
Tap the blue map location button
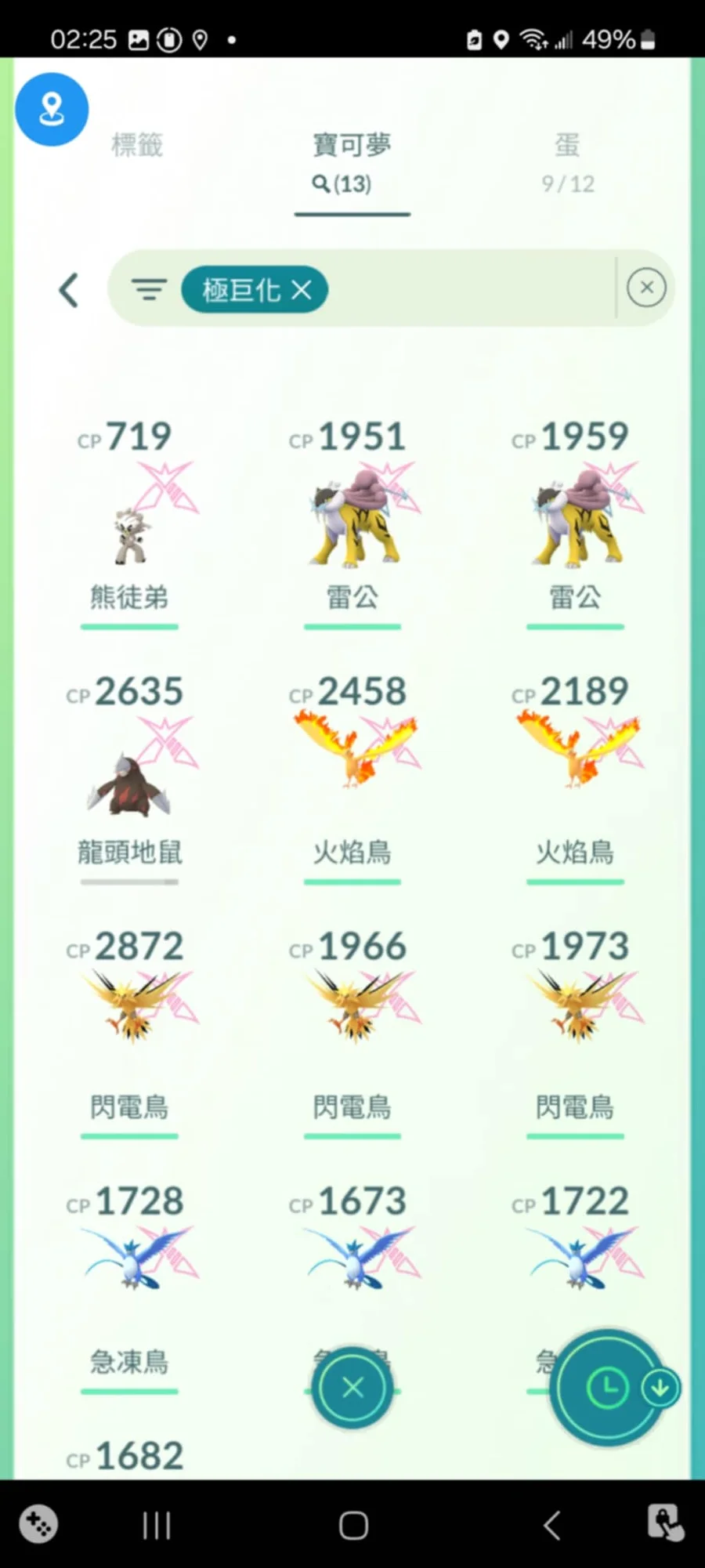(x=52, y=110)
